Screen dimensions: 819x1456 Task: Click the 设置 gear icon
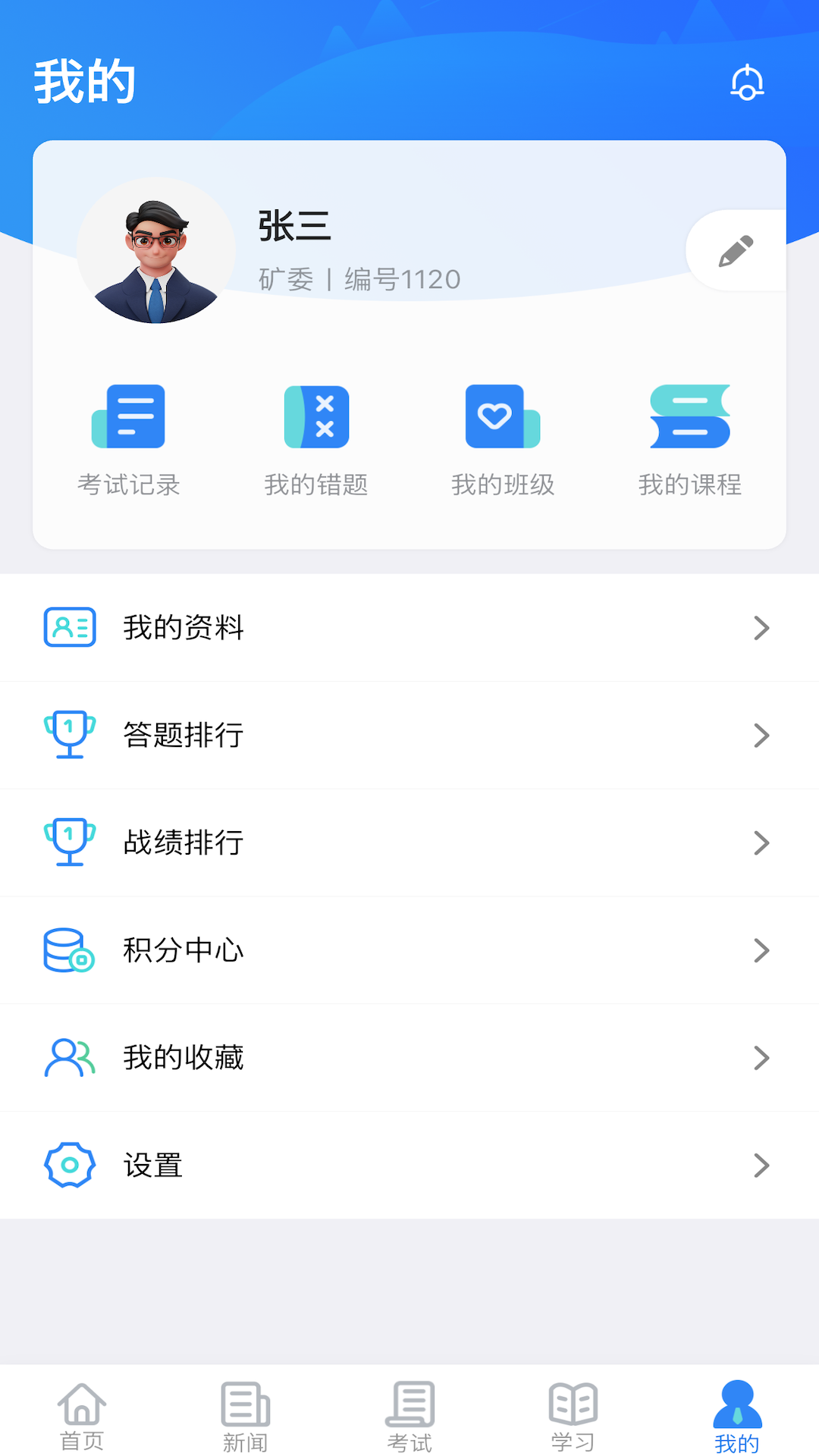coord(69,1165)
